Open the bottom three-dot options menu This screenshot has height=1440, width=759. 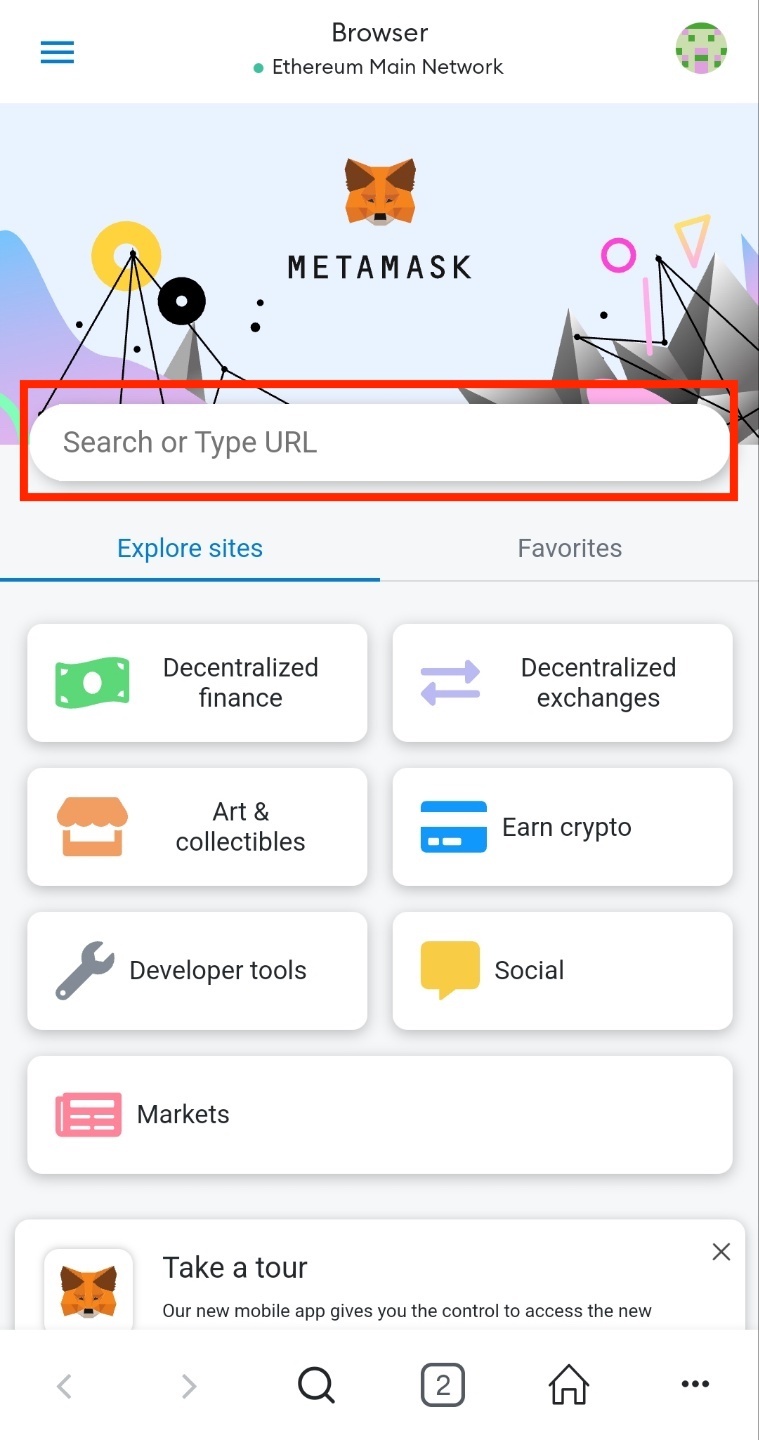695,1385
